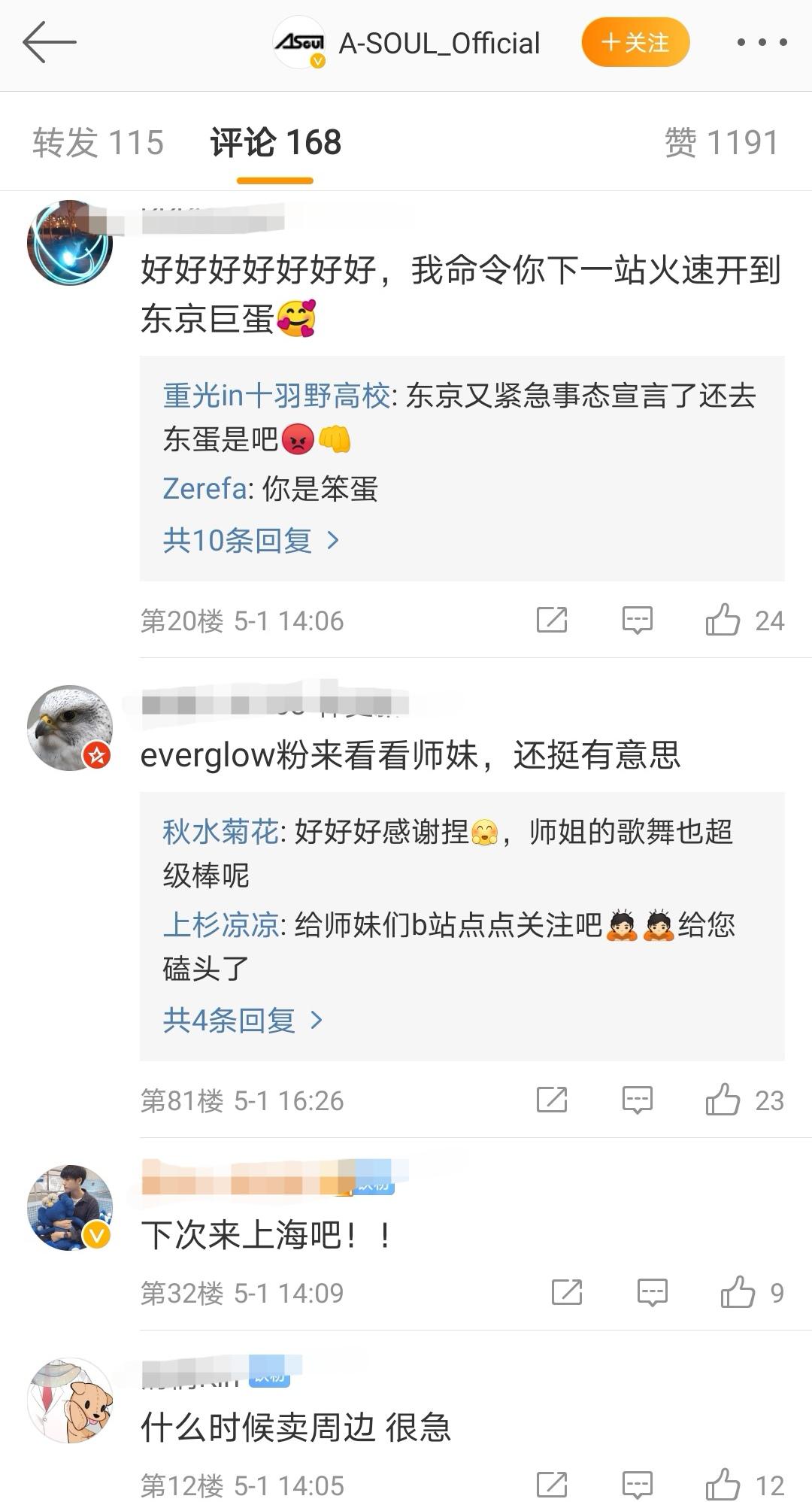View the falcon avatar commenter's profile

69,727
